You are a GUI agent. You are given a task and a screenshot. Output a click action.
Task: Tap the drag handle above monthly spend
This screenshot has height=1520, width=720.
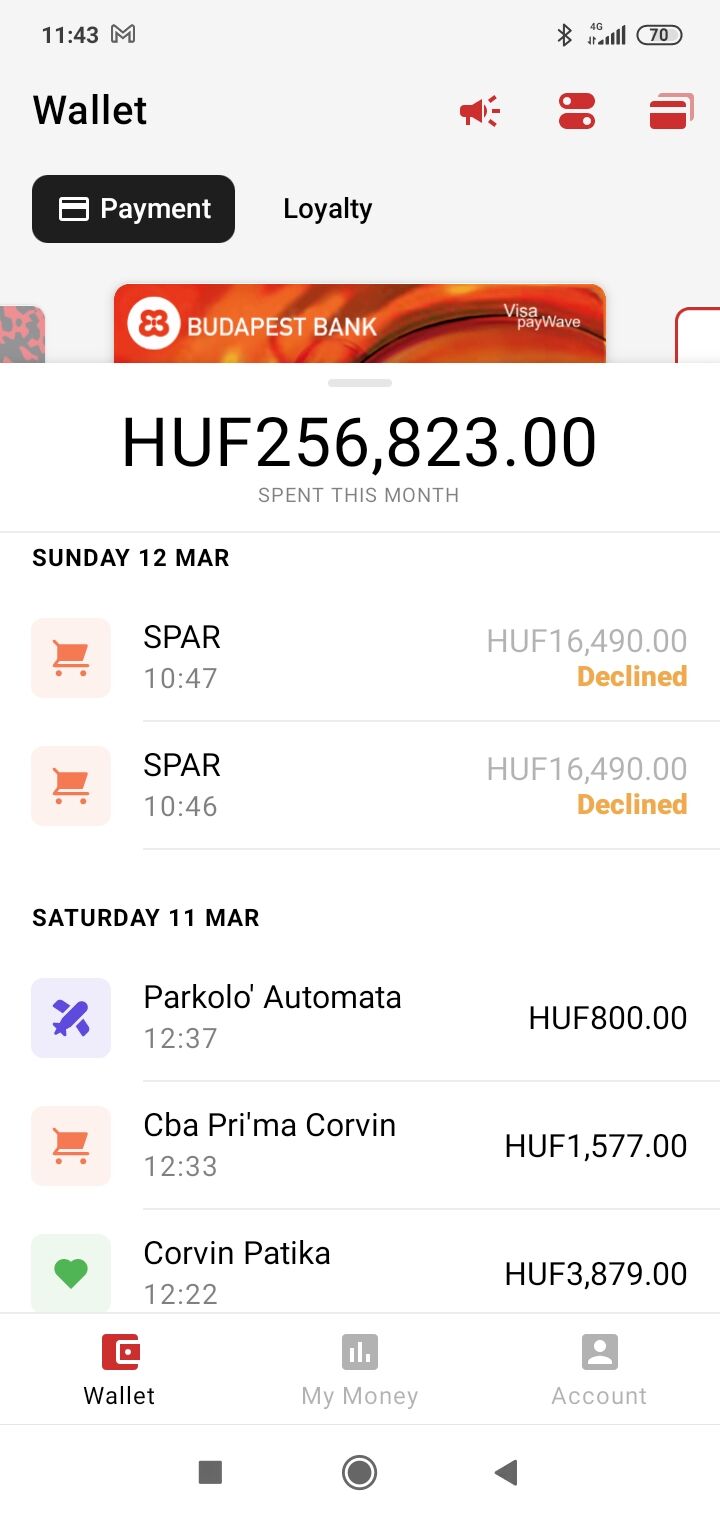click(360, 383)
